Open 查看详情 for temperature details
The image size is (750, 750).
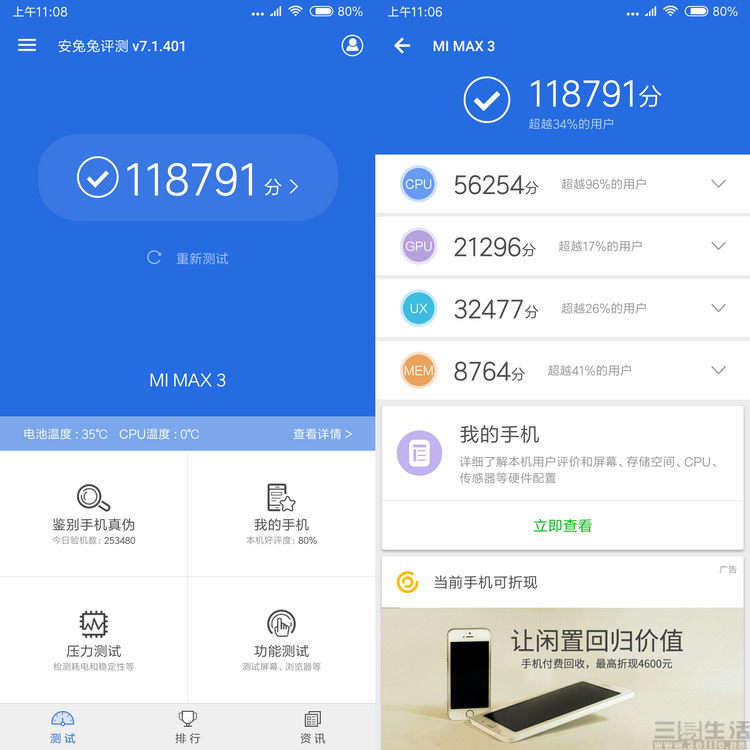(x=322, y=434)
